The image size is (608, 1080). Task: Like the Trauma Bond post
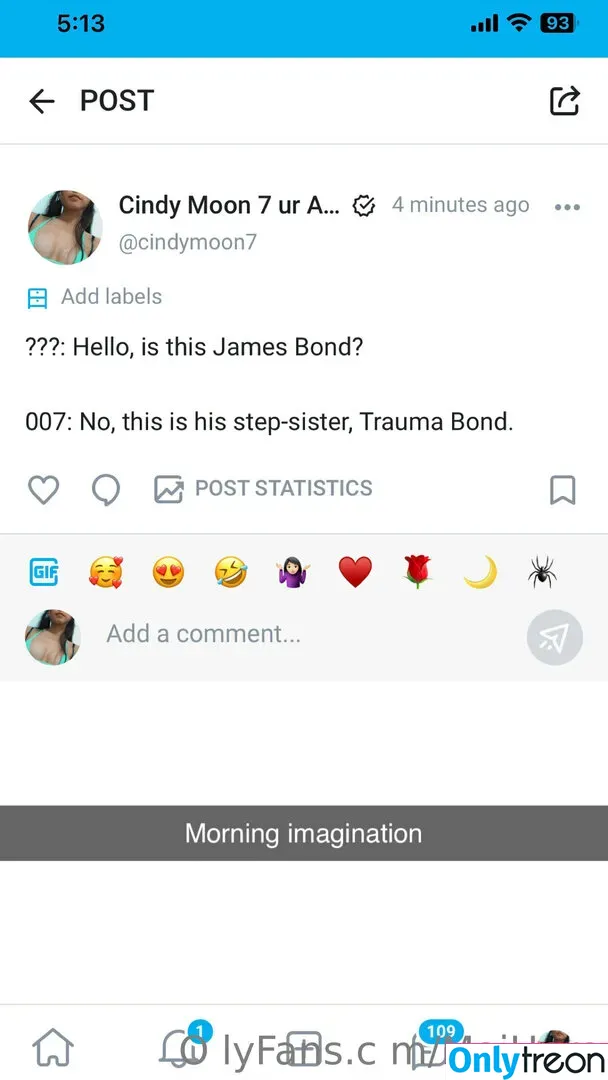point(43,489)
